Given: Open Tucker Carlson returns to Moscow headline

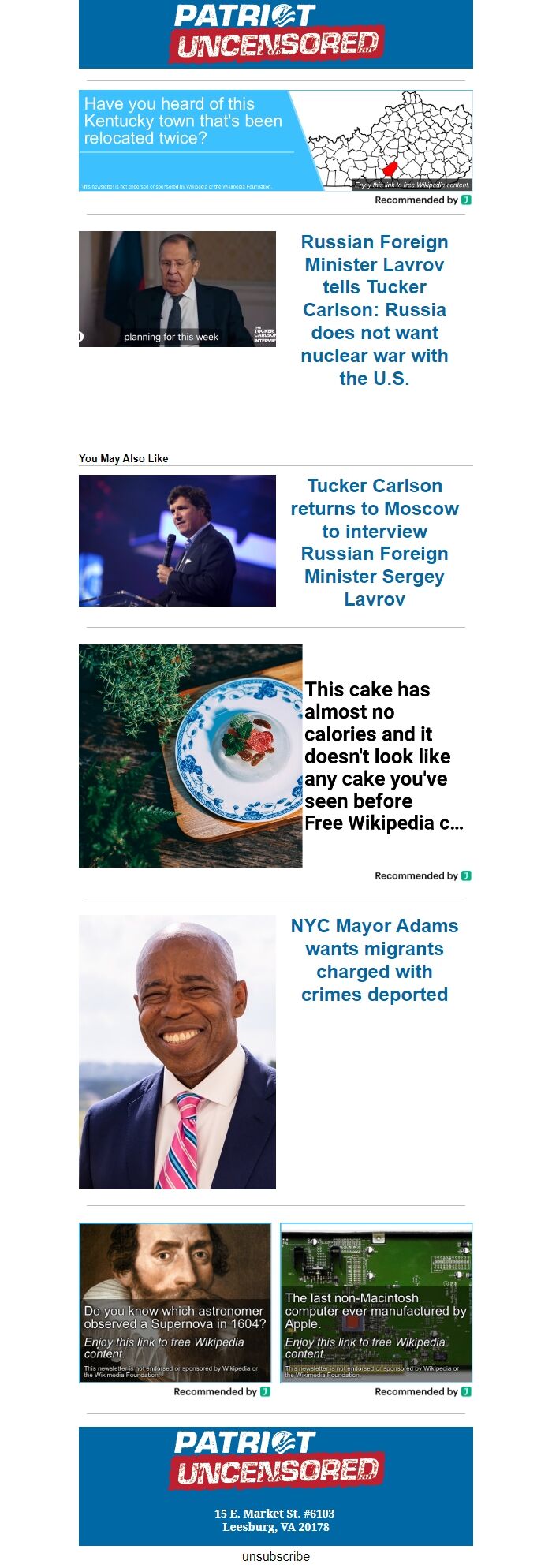Looking at the screenshot, I should 374,542.
